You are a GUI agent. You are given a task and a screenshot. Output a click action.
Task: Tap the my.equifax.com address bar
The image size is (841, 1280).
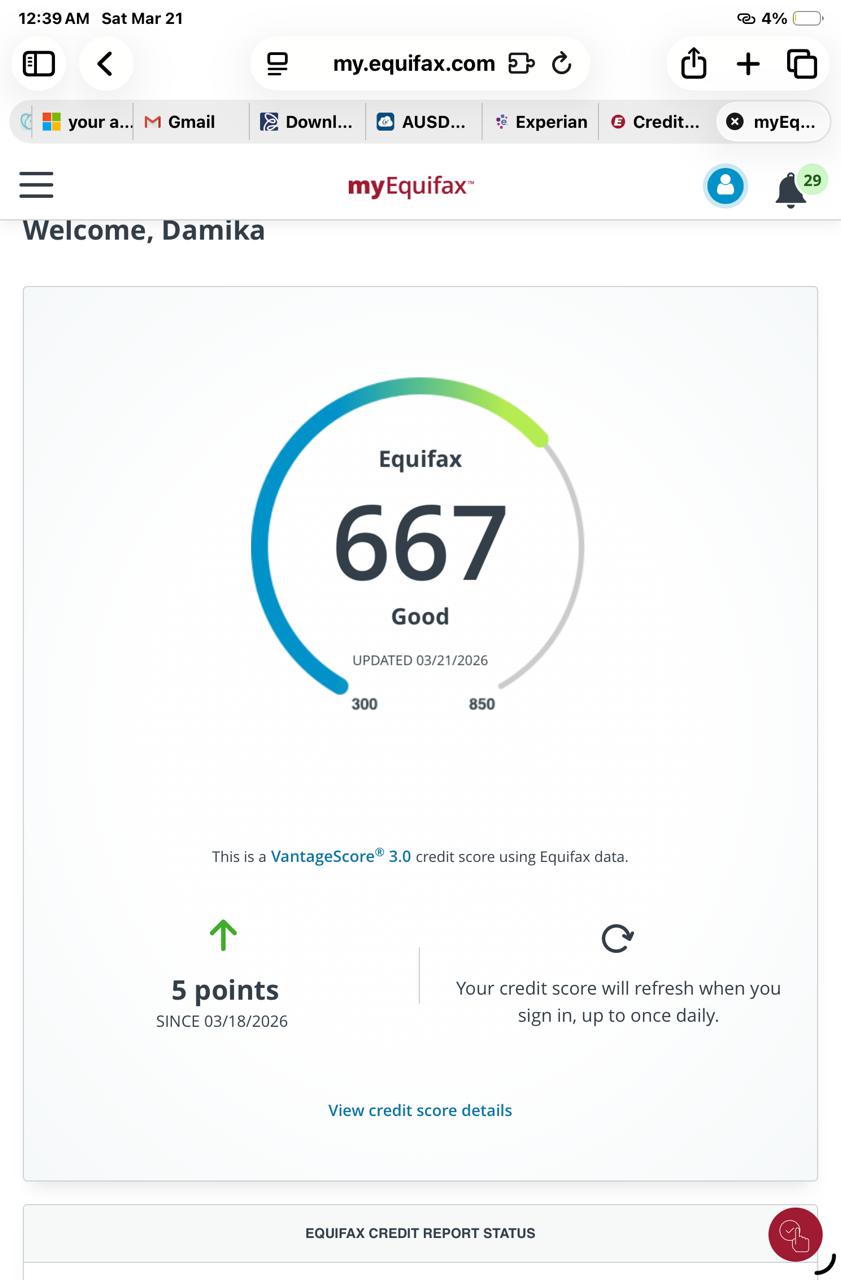pos(414,64)
